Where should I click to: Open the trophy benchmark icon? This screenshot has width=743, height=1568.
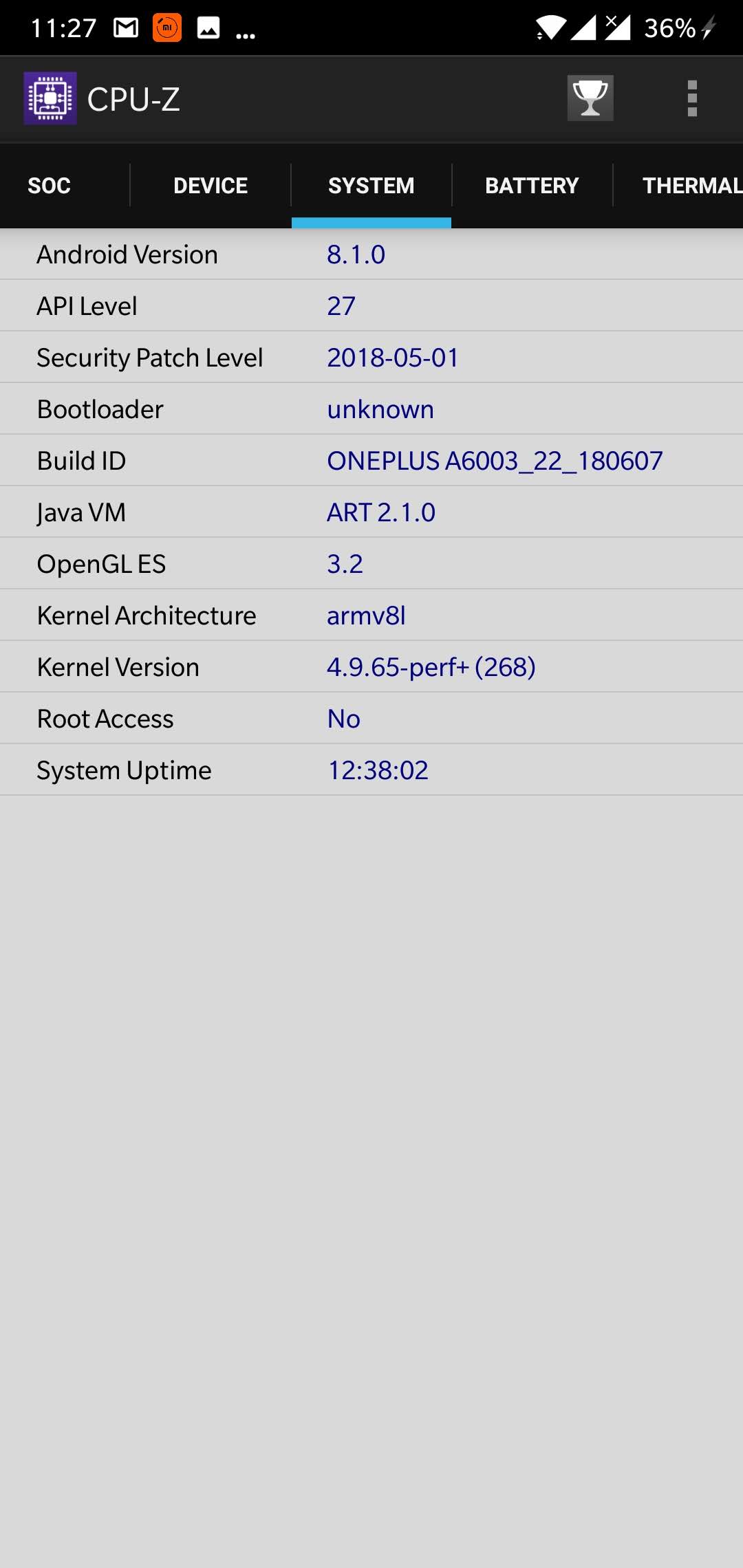[590, 98]
